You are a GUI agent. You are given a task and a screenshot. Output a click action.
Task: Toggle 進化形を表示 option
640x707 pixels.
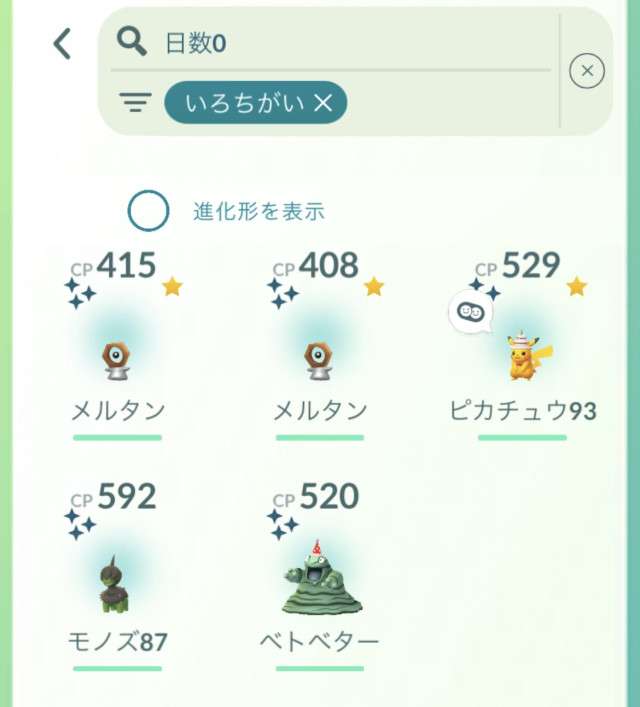tap(148, 211)
